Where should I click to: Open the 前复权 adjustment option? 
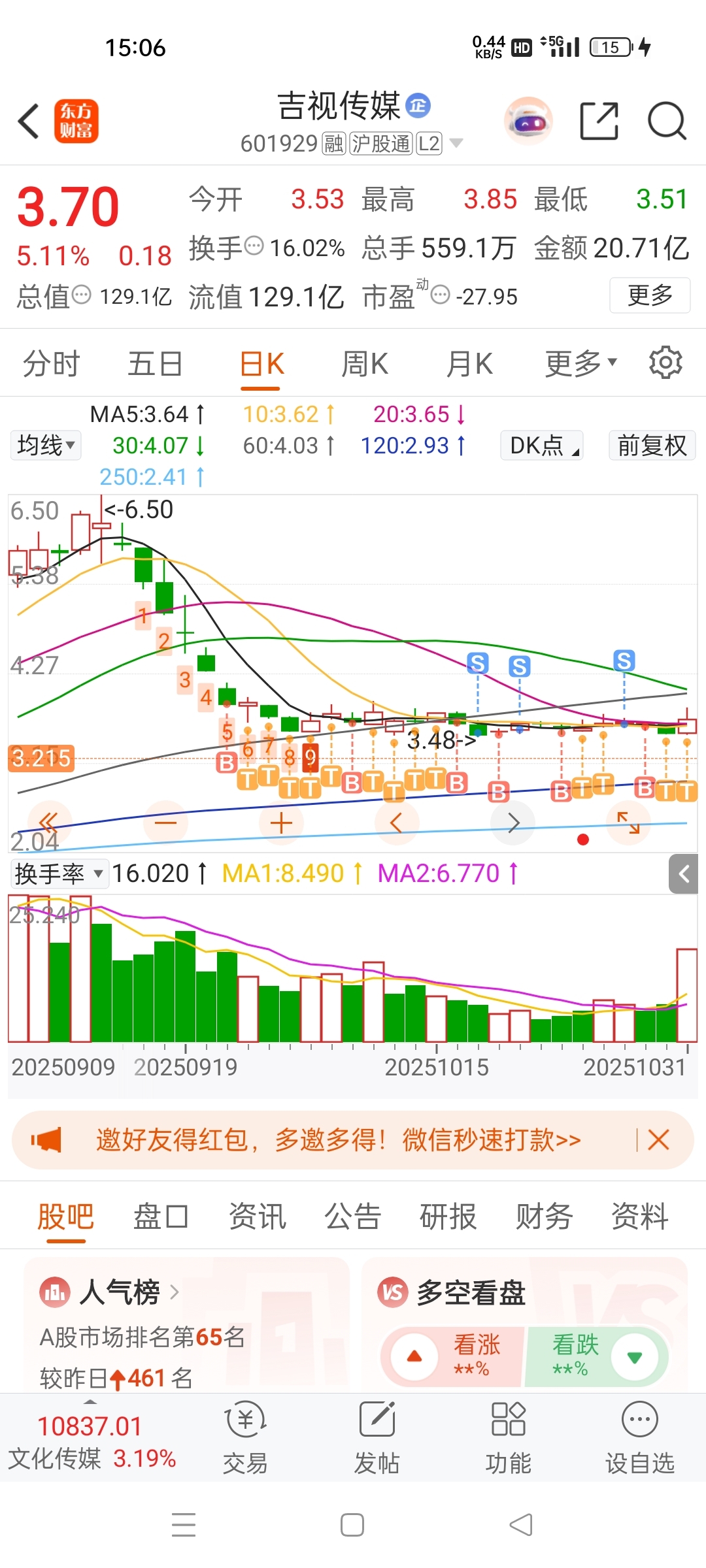point(652,446)
